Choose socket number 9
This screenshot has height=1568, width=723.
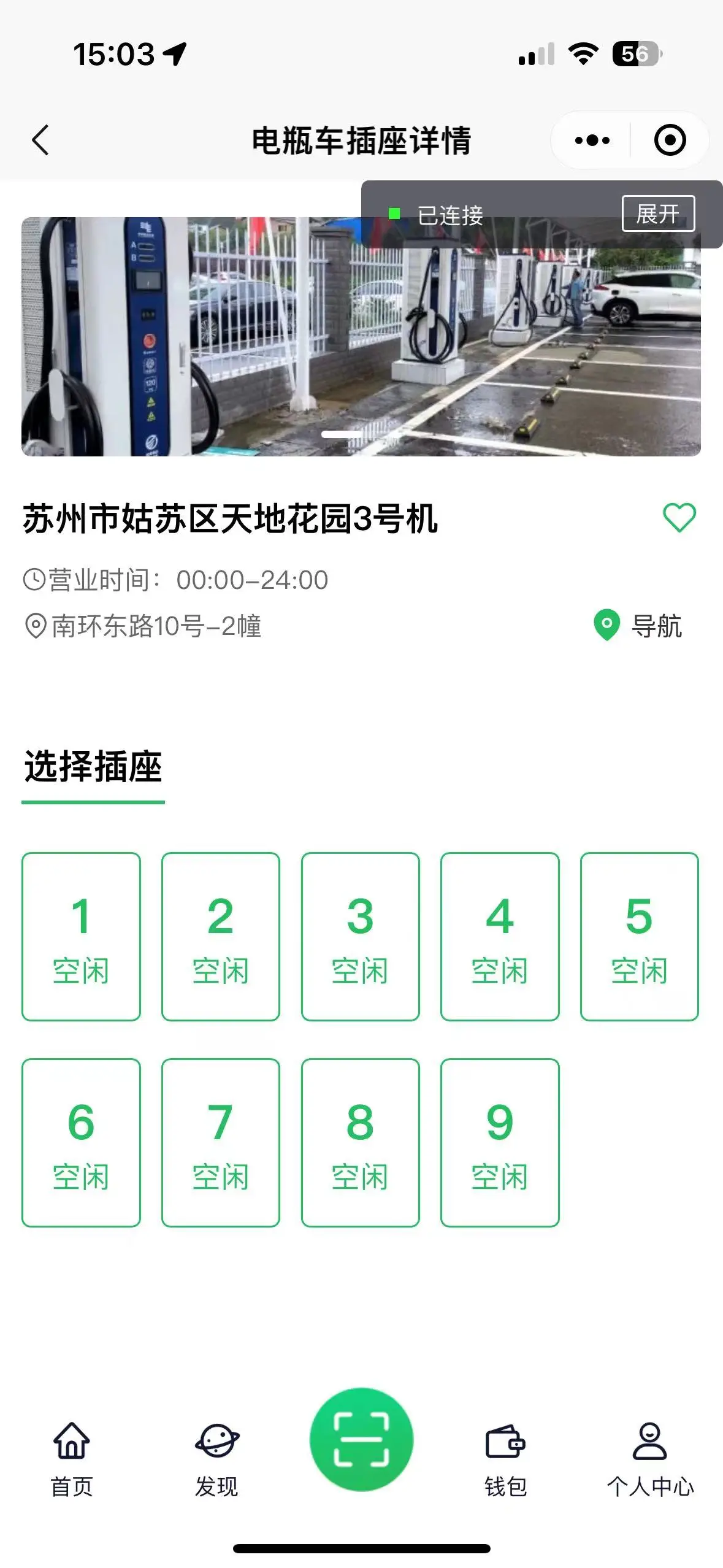500,1143
